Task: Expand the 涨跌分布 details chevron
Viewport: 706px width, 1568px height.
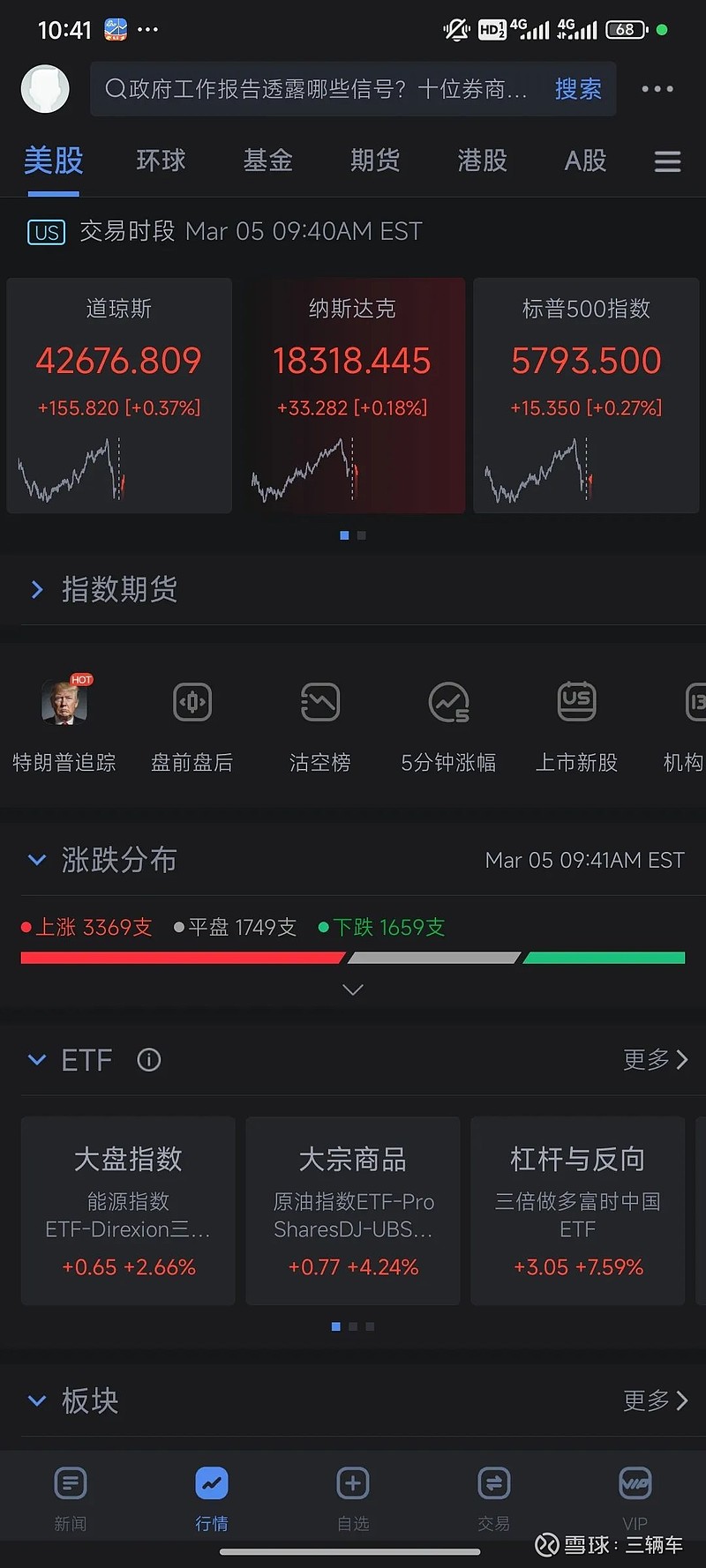Action: (353, 989)
